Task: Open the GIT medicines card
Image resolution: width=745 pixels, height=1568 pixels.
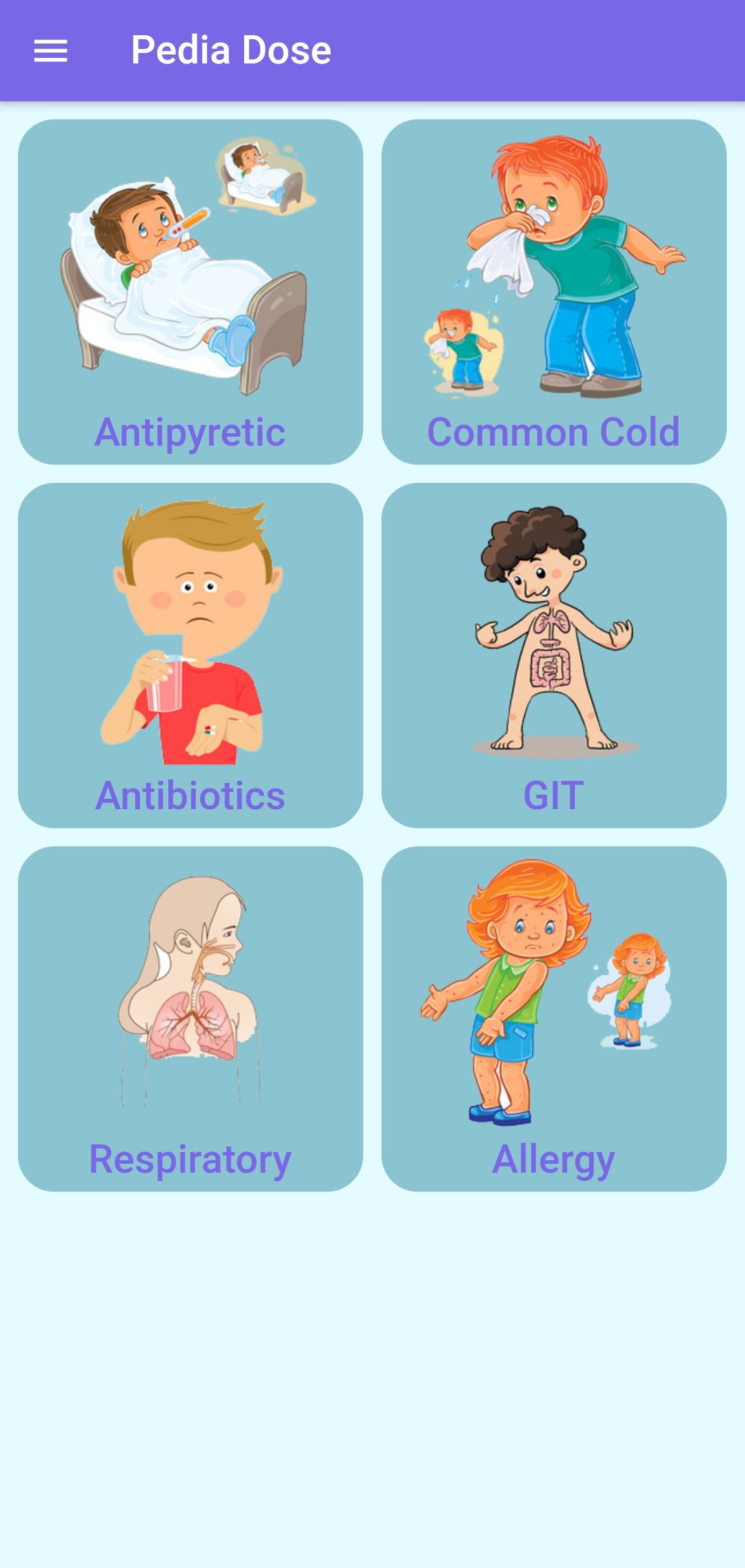Action: [x=554, y=655]
